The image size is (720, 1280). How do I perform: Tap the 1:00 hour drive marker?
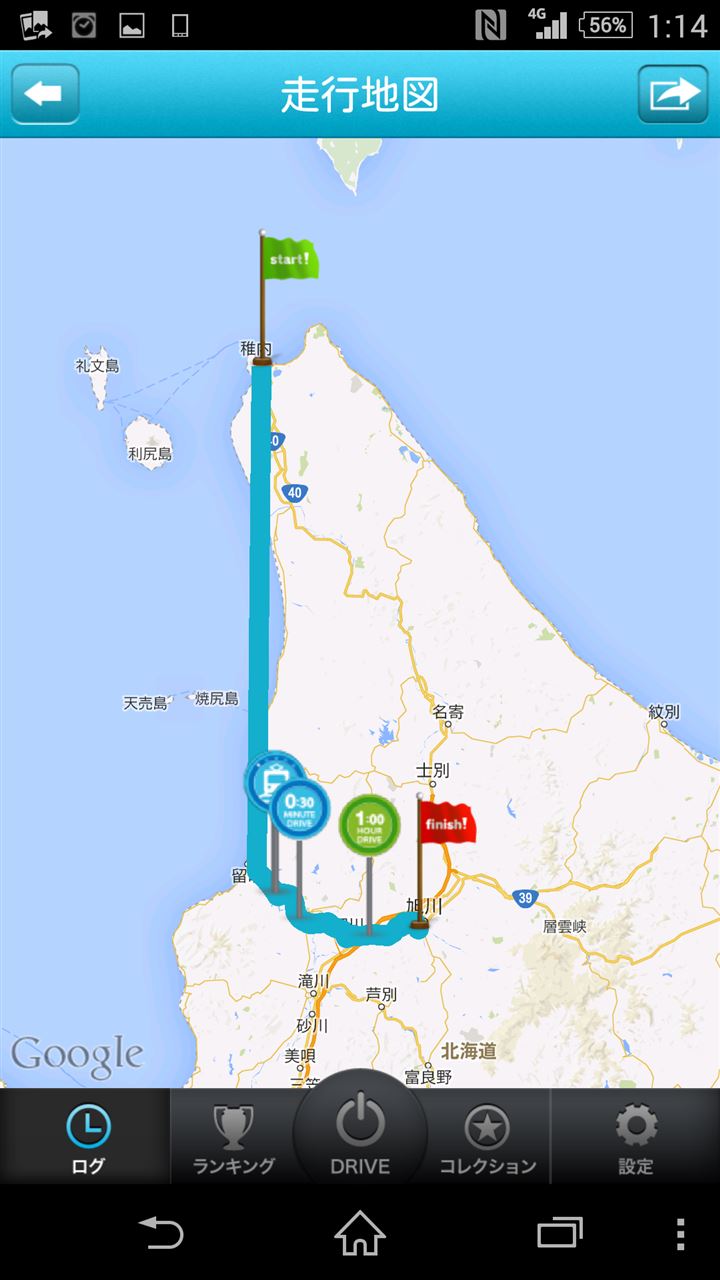(x=370, y=825)
